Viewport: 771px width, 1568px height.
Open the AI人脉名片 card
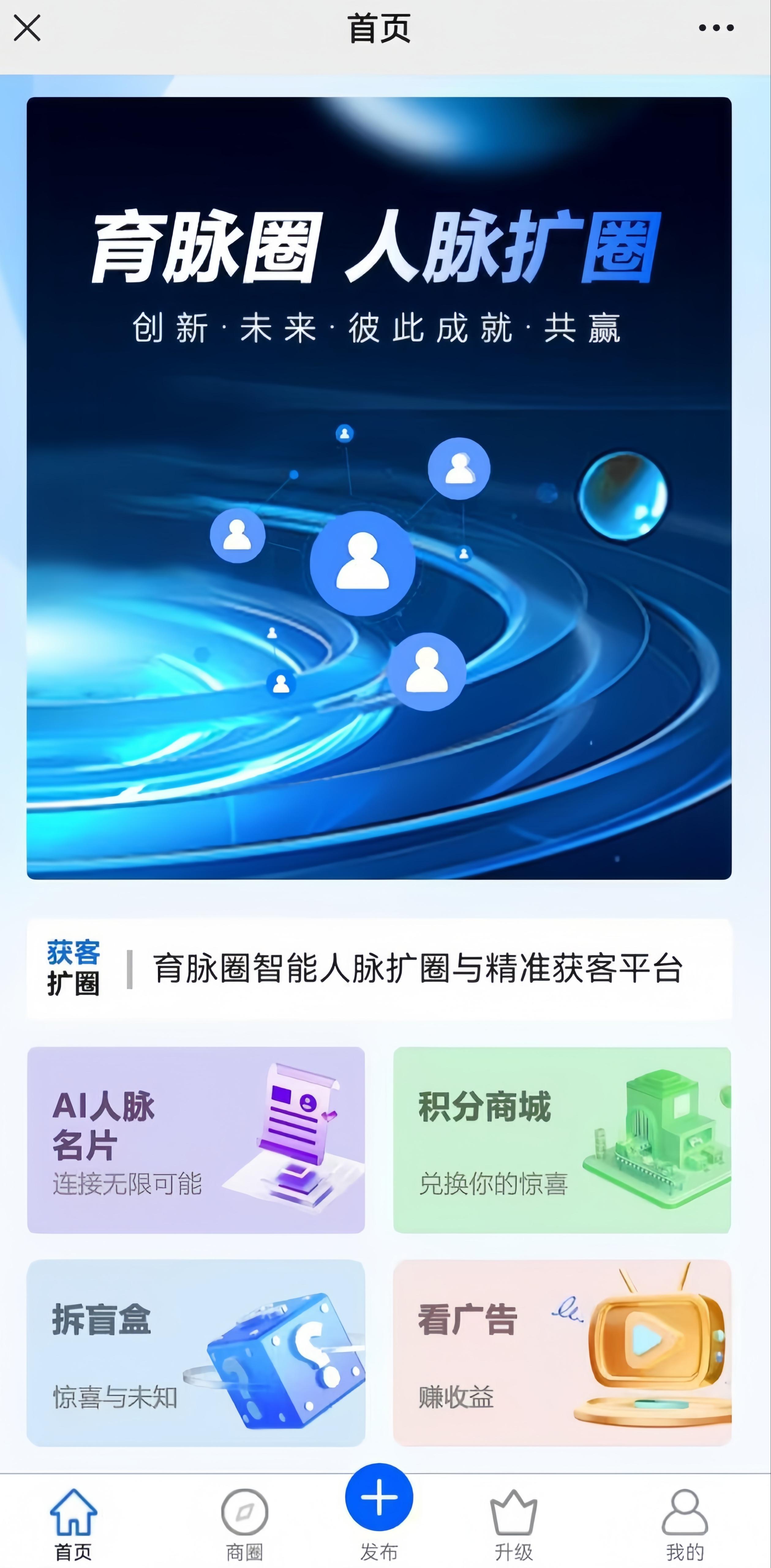point(196,1140)
